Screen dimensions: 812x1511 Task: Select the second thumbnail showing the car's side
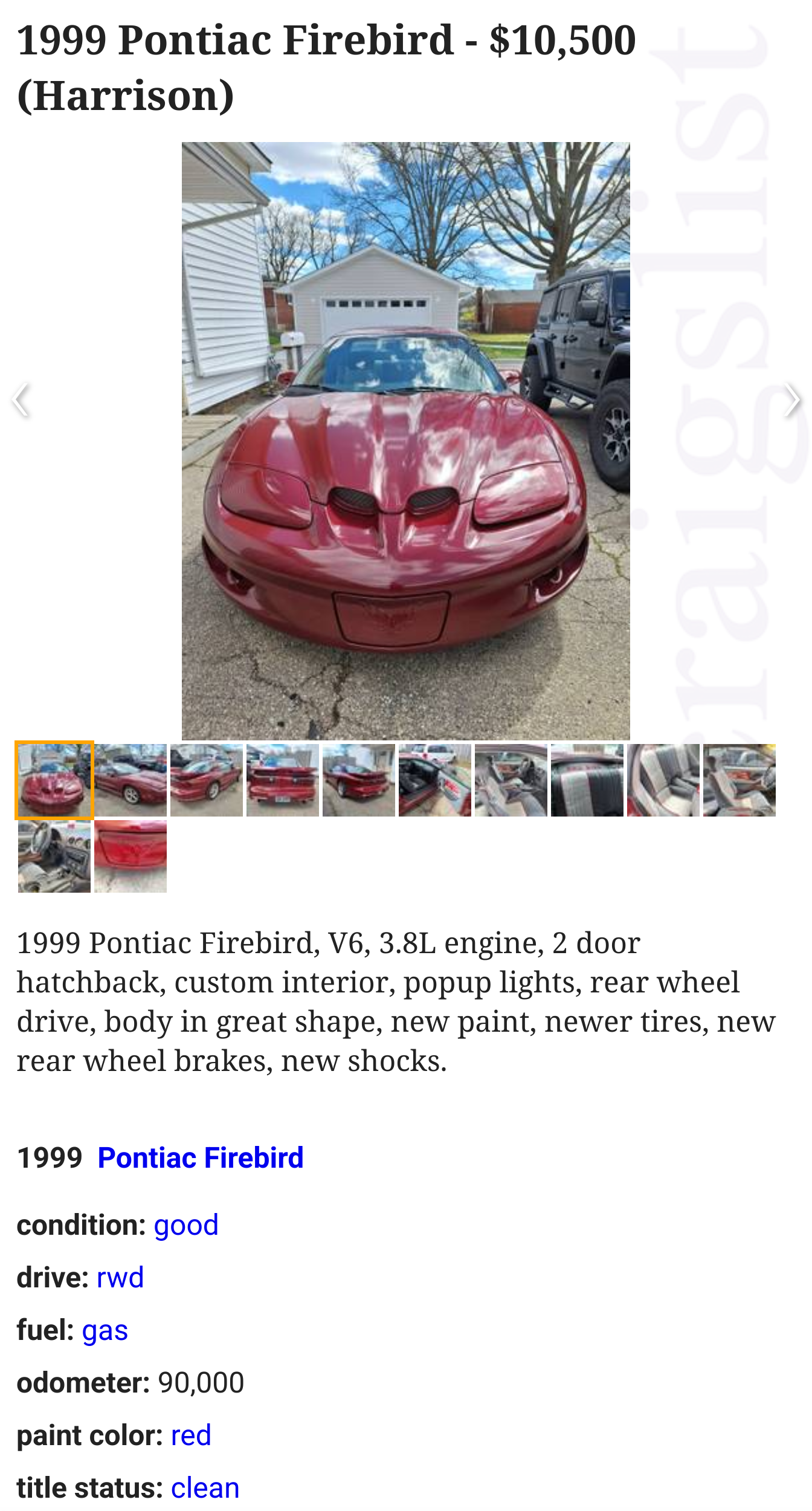(x=130, y=780)
